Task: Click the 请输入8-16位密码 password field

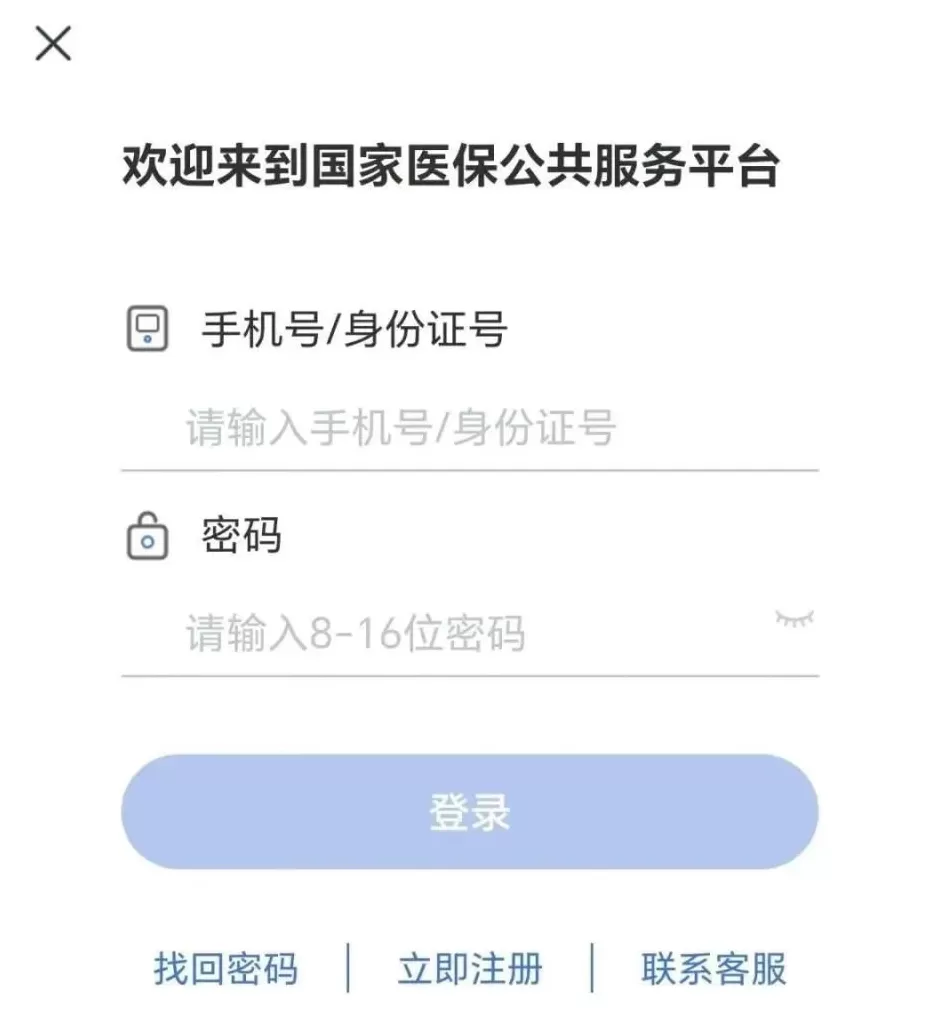Action: click(400, 630)
